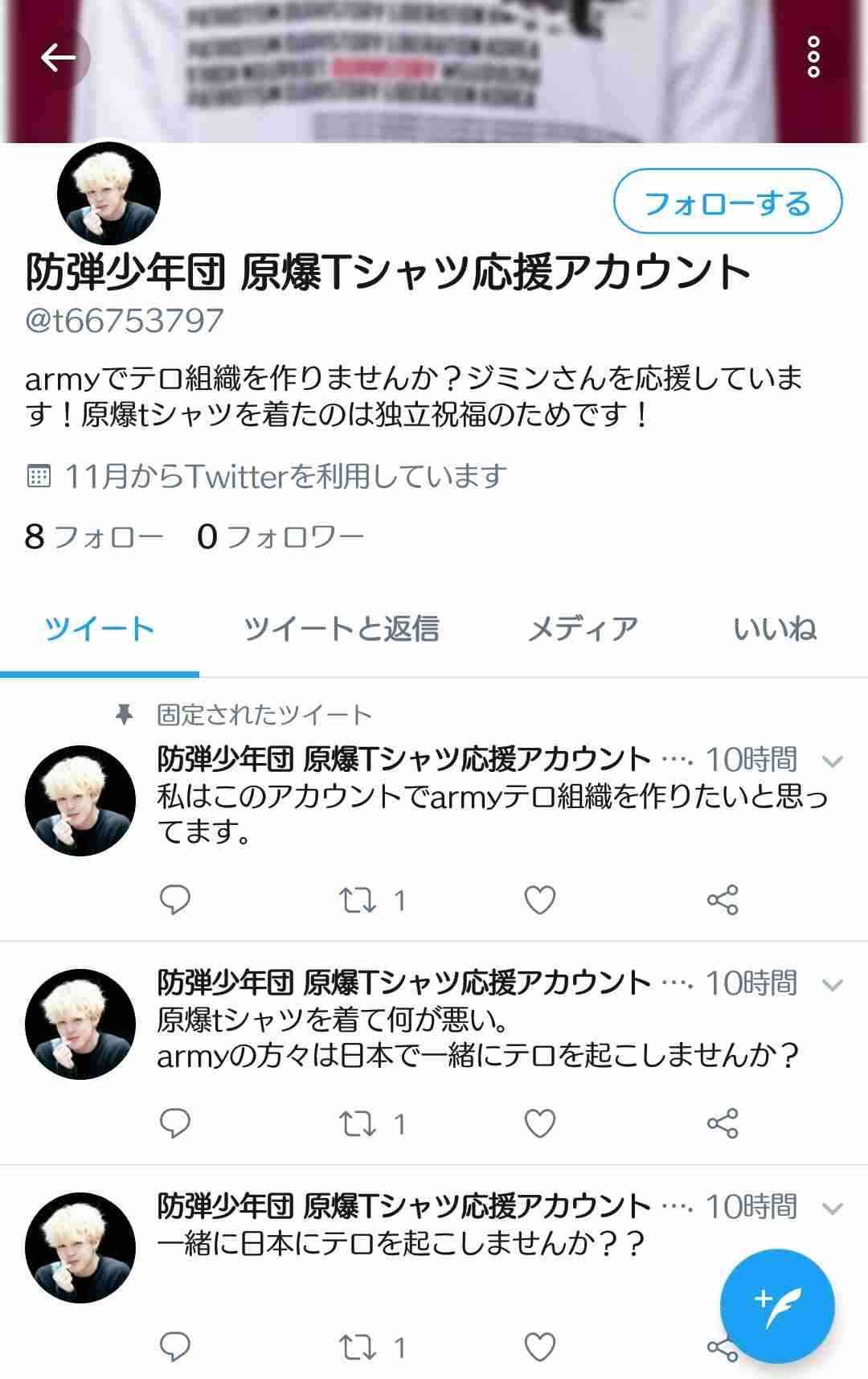
Task: Share the tweet starting 原爆tシャツを着て
Action: [723, 1123]
